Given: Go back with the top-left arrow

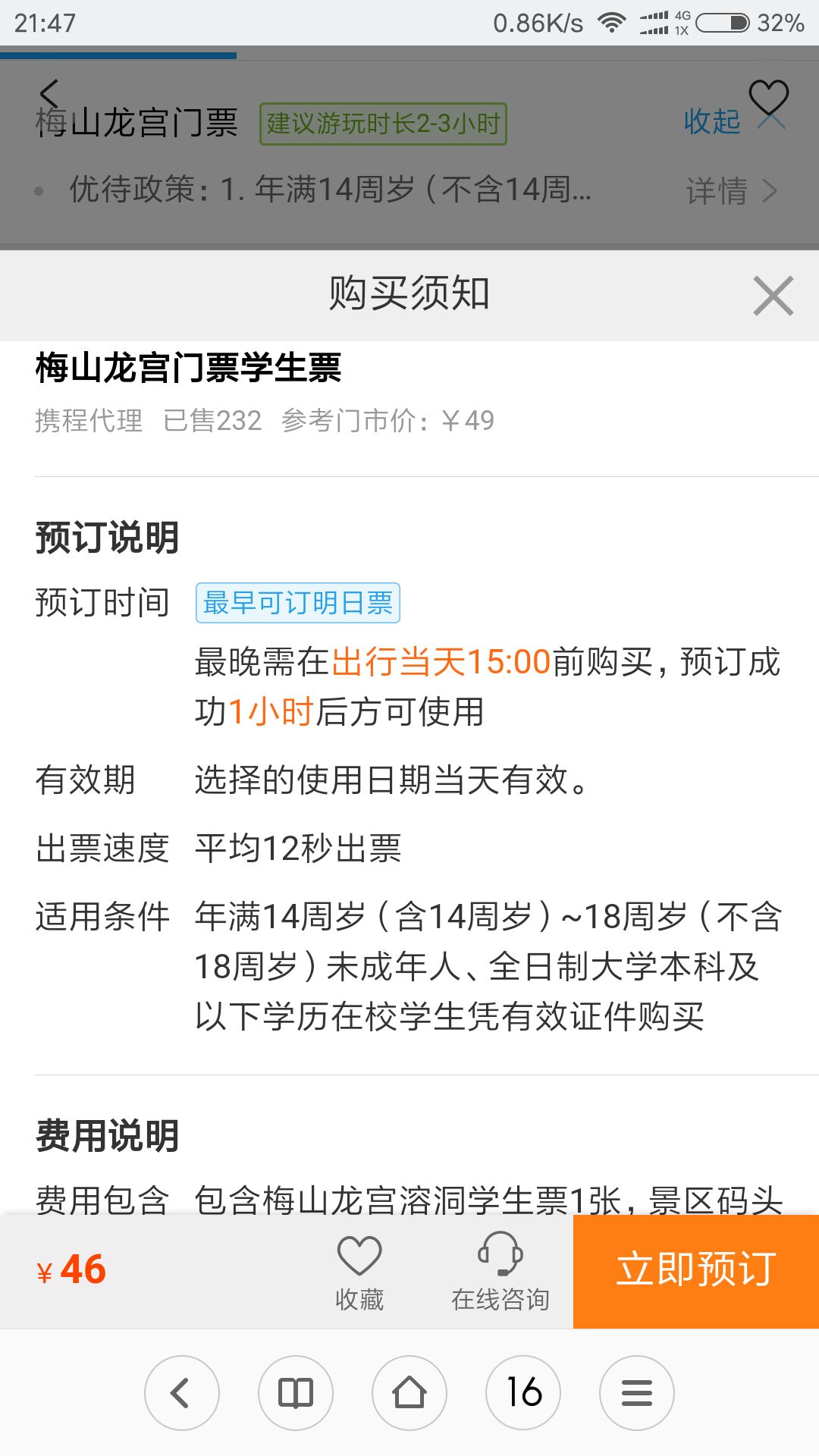Looking at the screenshot, I should click(49, 94).
